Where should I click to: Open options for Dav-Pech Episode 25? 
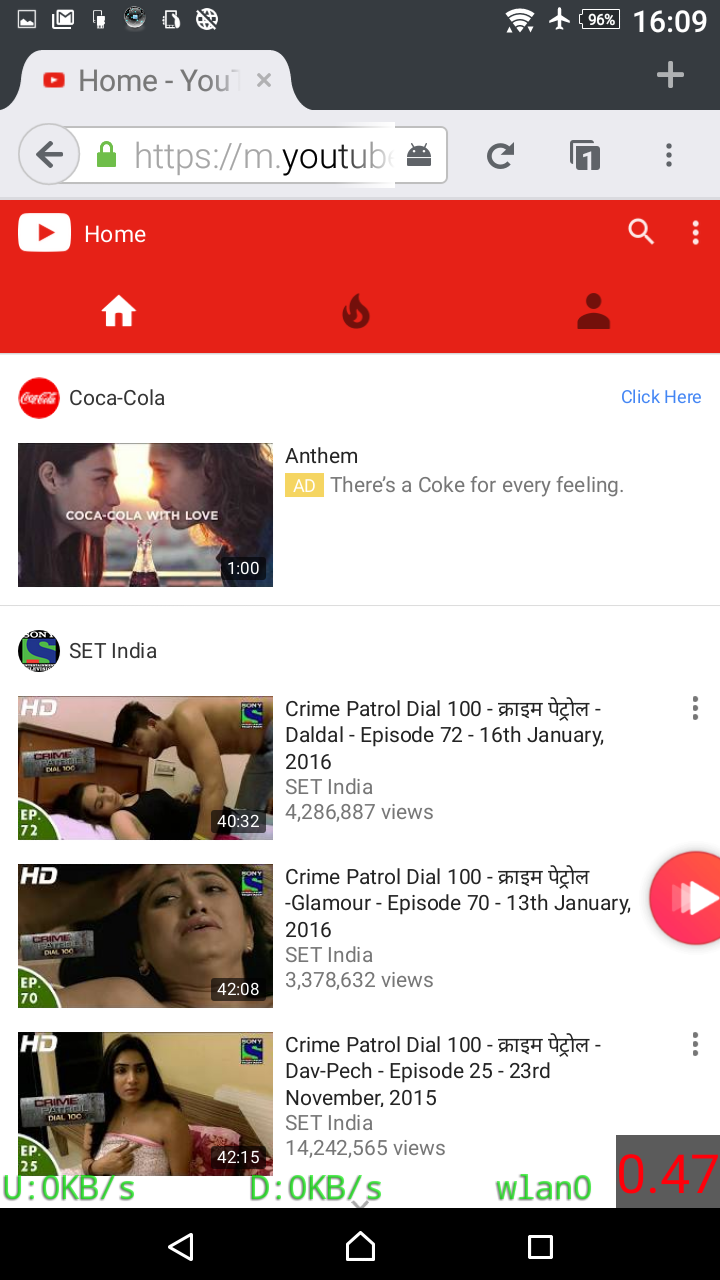click(695, 1045)
